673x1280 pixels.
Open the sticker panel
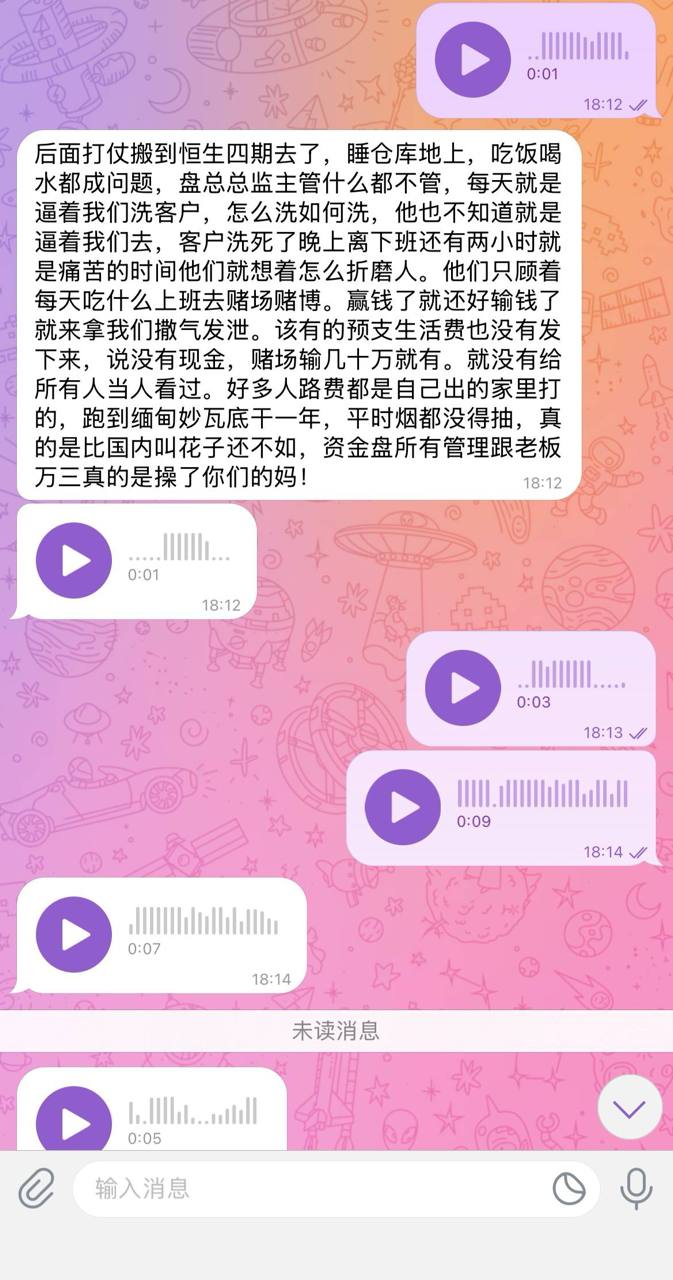coord(570,1189)
